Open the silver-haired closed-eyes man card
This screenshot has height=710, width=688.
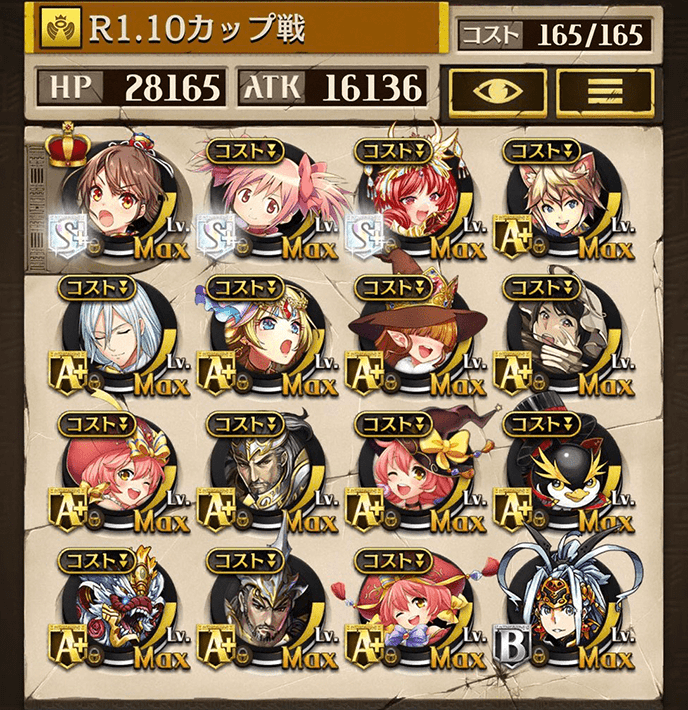point(118,335)
